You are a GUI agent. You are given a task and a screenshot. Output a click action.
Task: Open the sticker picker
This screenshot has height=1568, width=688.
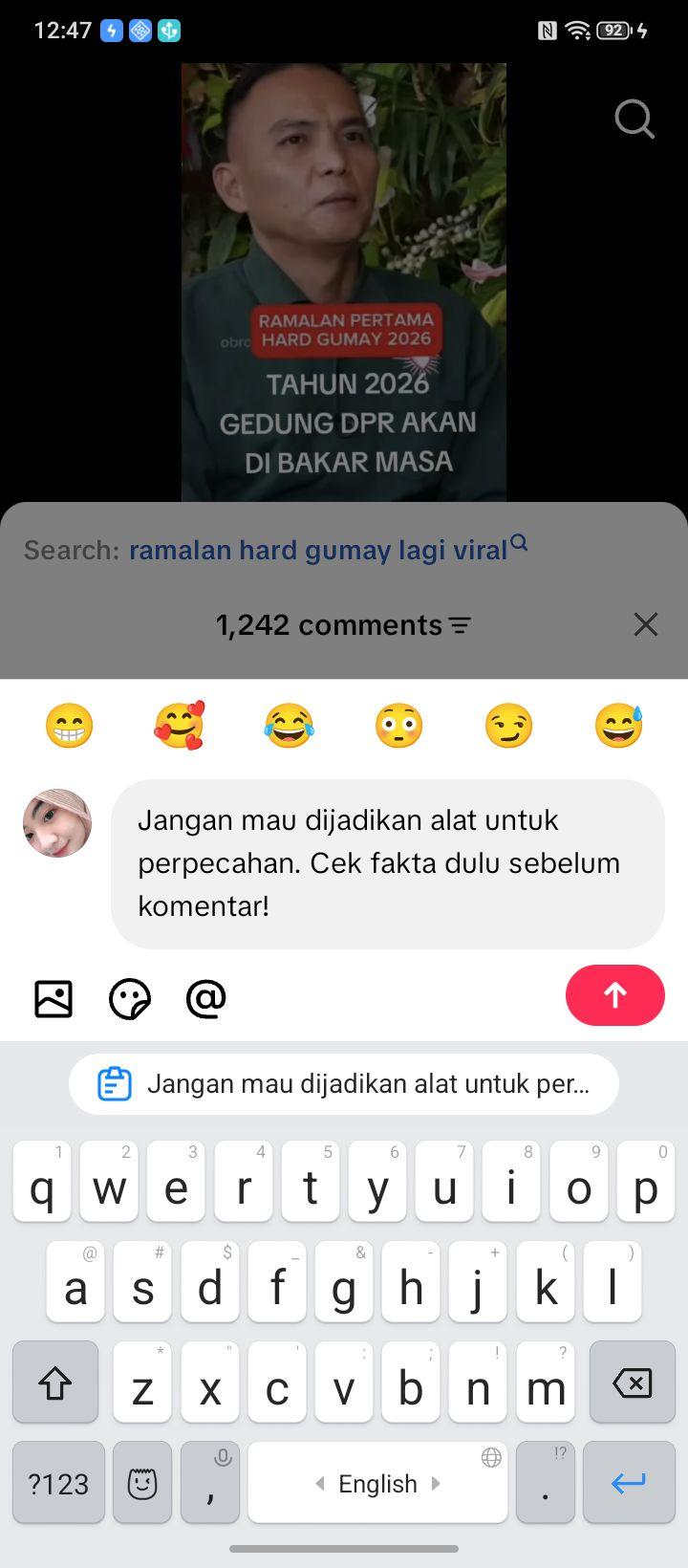(130, 999)
